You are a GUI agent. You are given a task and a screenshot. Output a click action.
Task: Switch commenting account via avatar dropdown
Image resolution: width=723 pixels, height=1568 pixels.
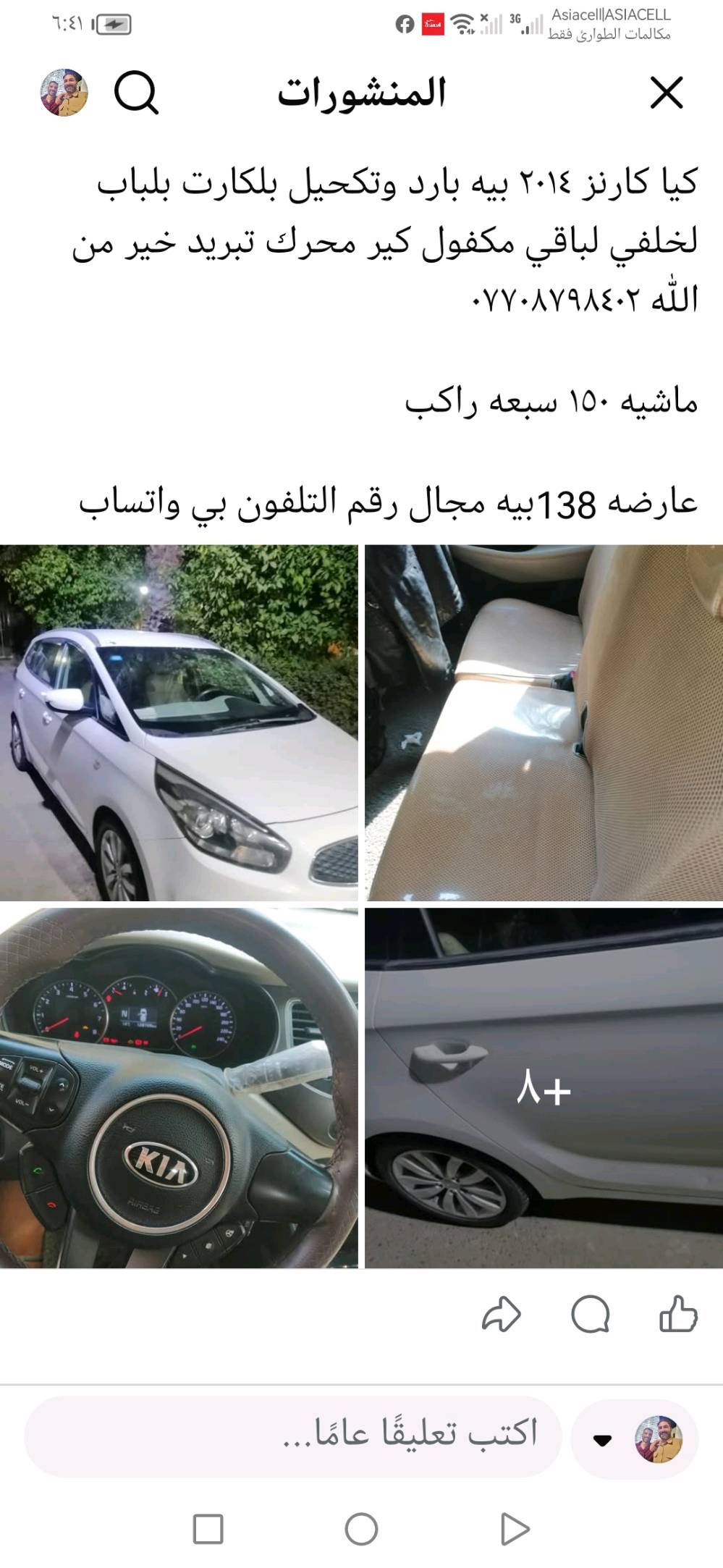coord(634,1439)
